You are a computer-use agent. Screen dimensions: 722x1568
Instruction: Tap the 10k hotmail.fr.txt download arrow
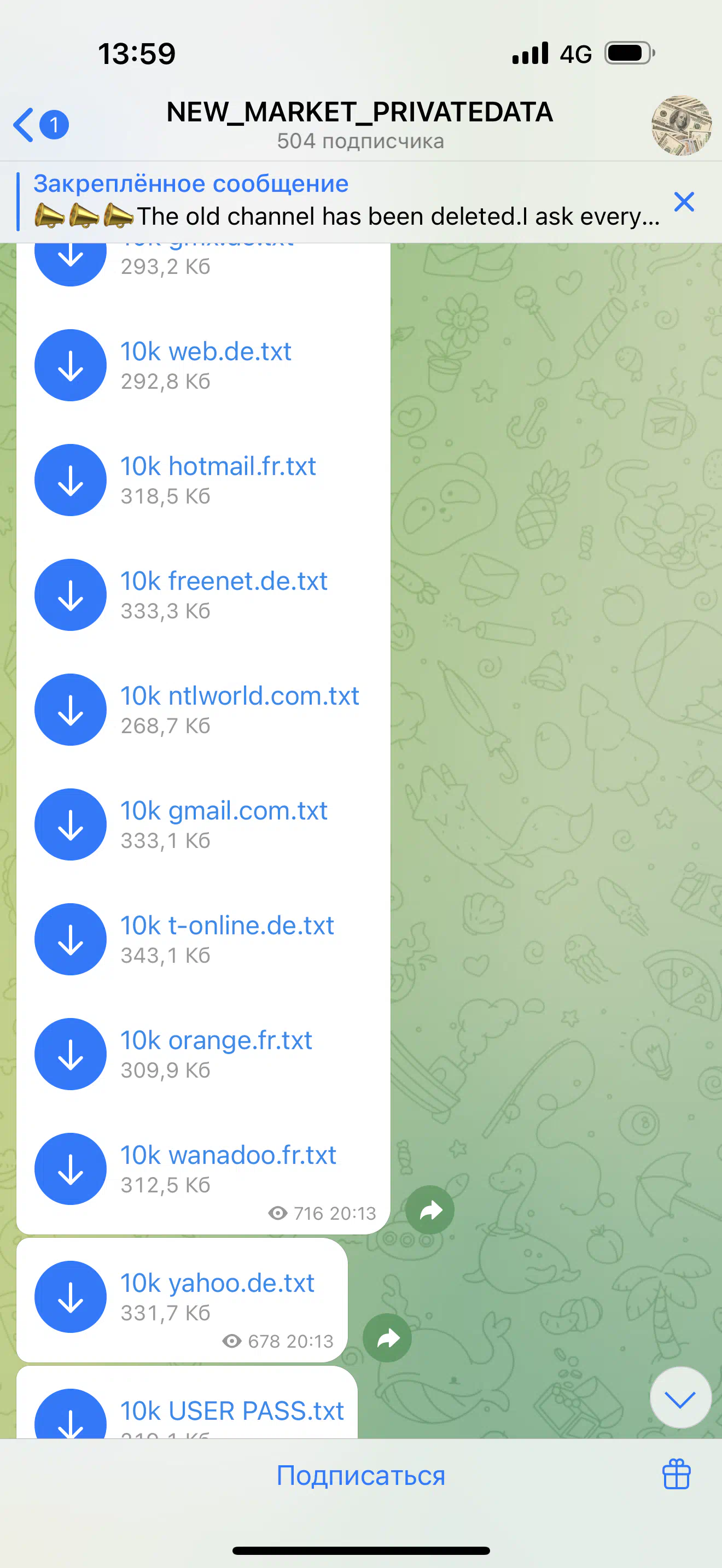point(71,480)
